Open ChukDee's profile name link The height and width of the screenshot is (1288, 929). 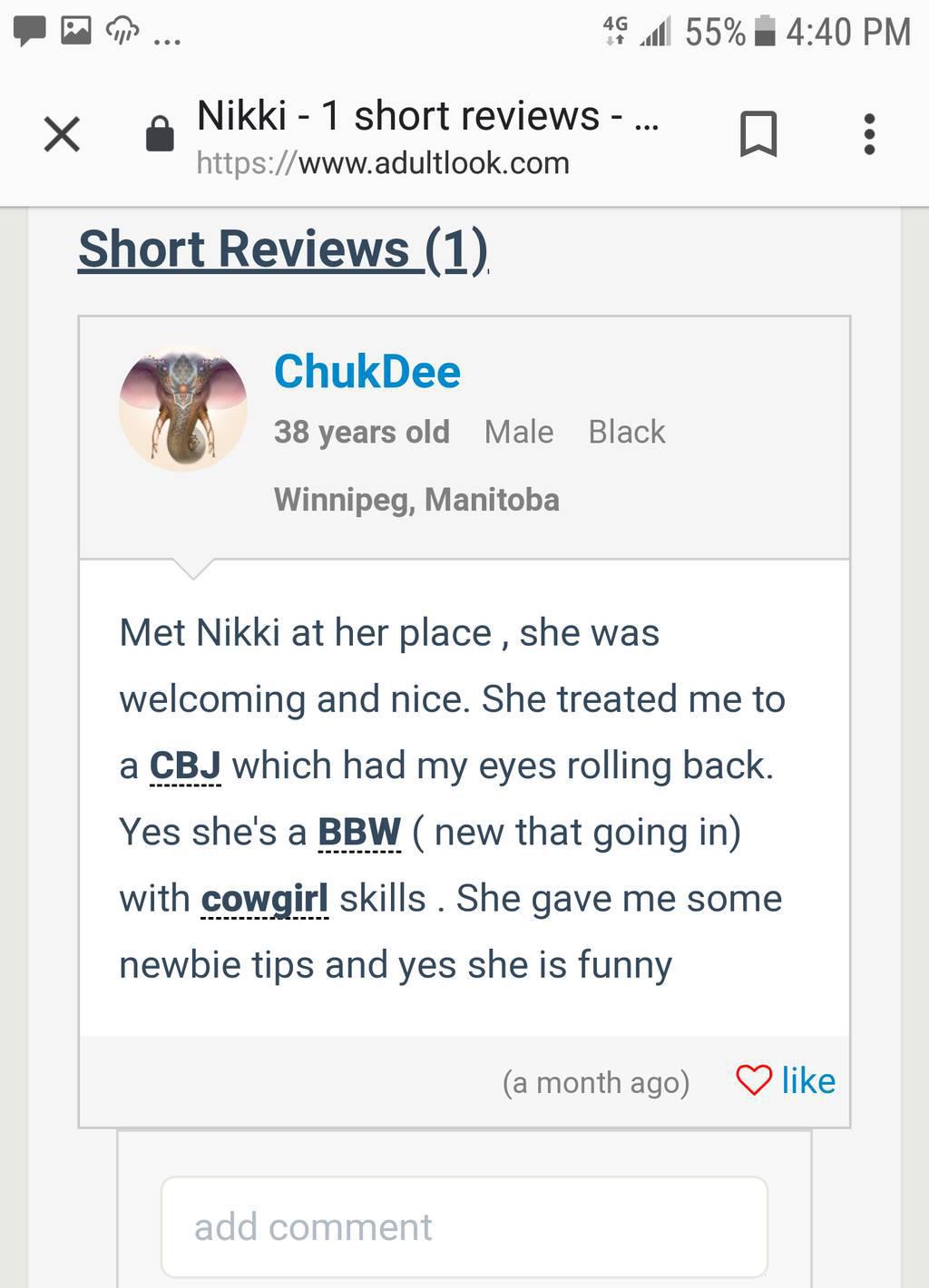[367, 372]
